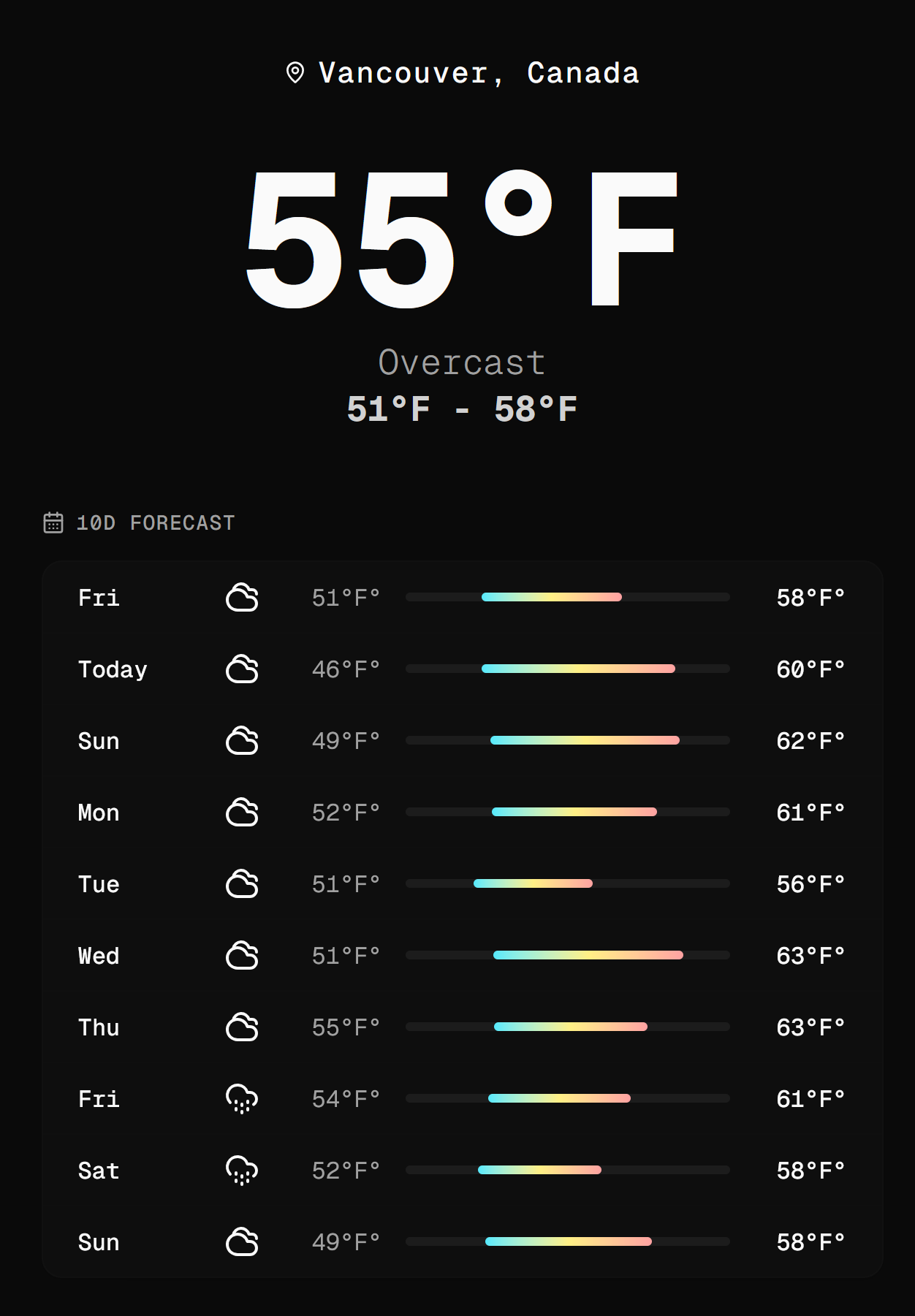
Task: Open the Vancouver, Canada location selector
Action: [x=463, y=73]
